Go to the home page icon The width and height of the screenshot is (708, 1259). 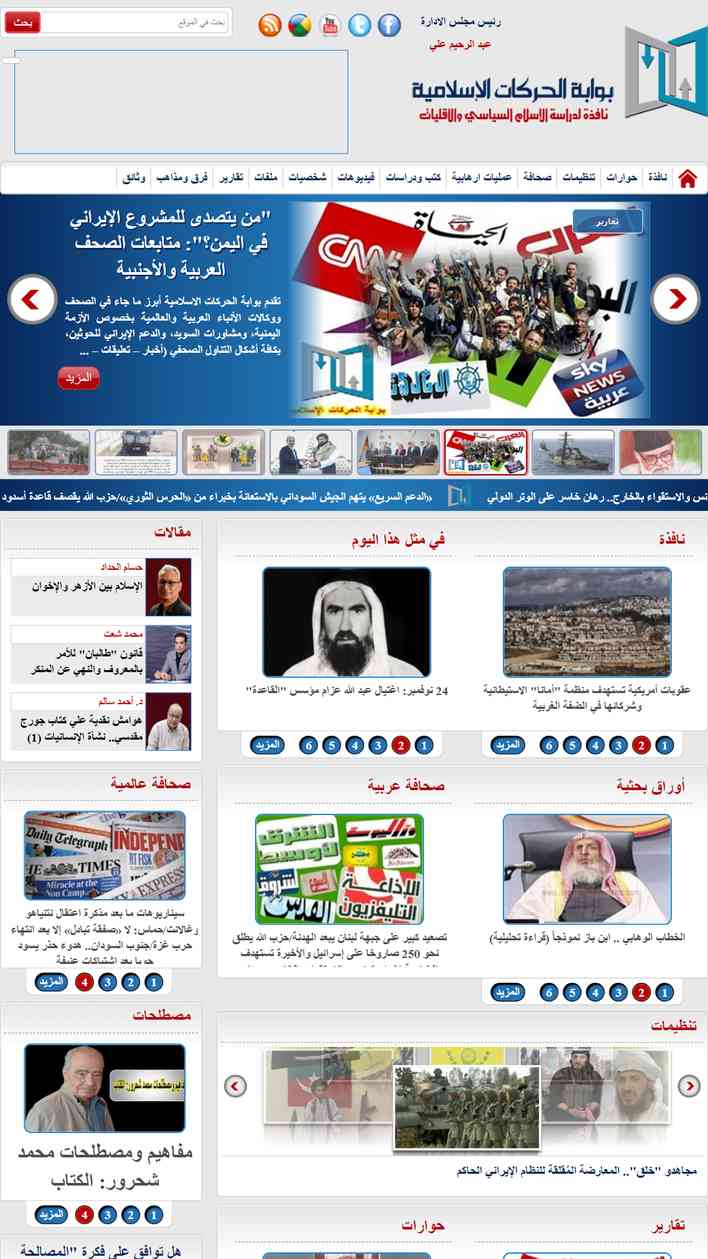687,179
